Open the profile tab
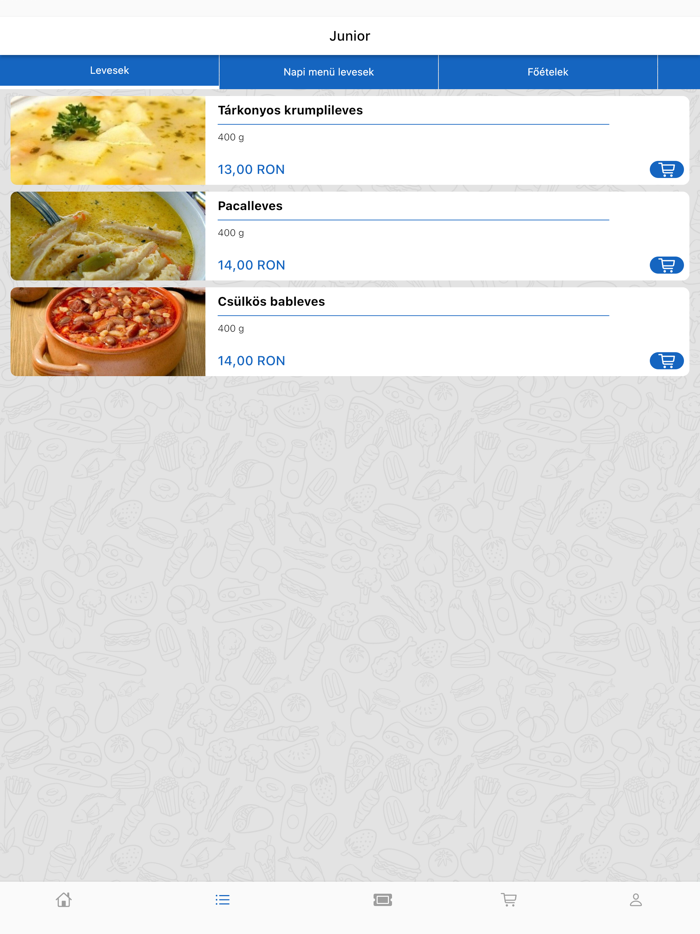This screenshot has height=934, width=700. (x=635, y=900)
